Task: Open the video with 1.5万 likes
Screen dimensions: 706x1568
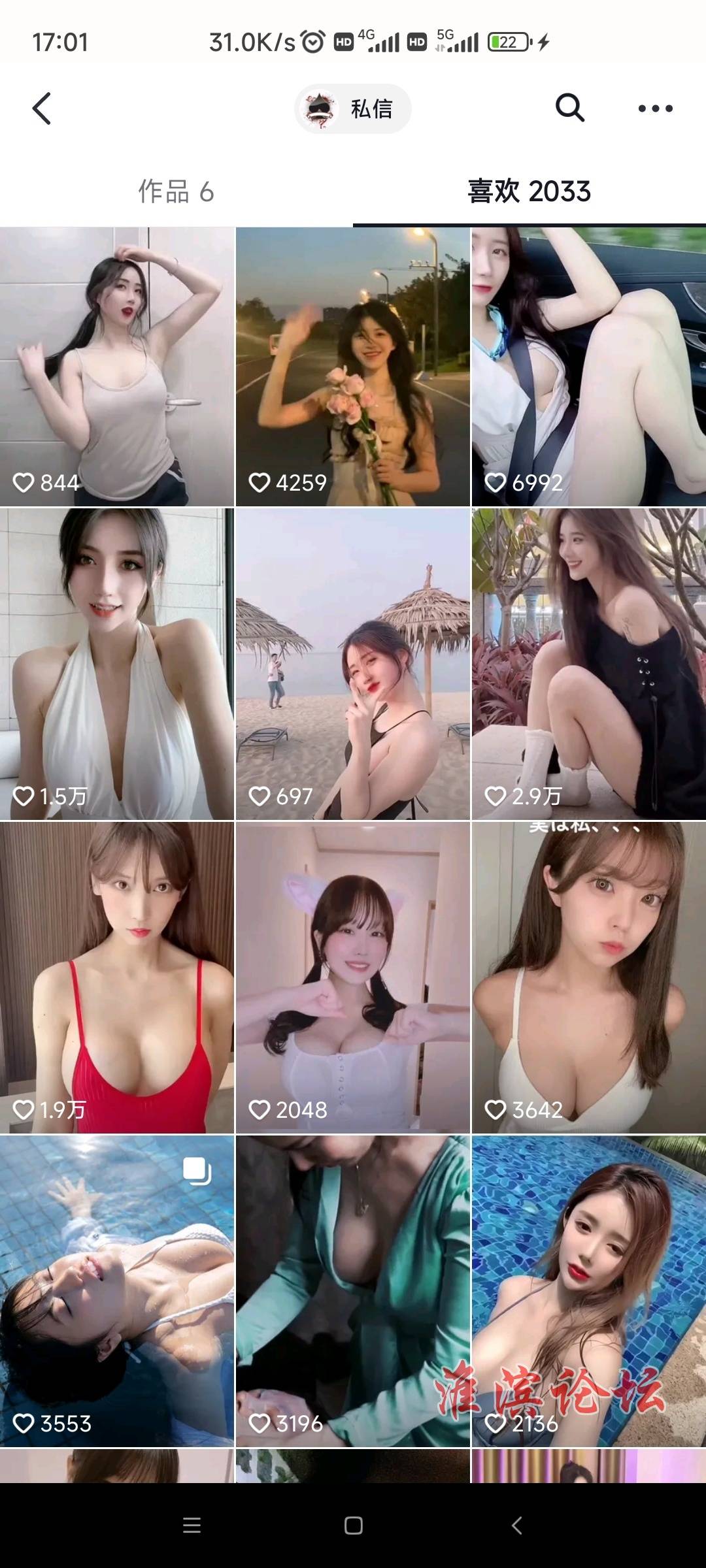Action: tap(117, 663)
